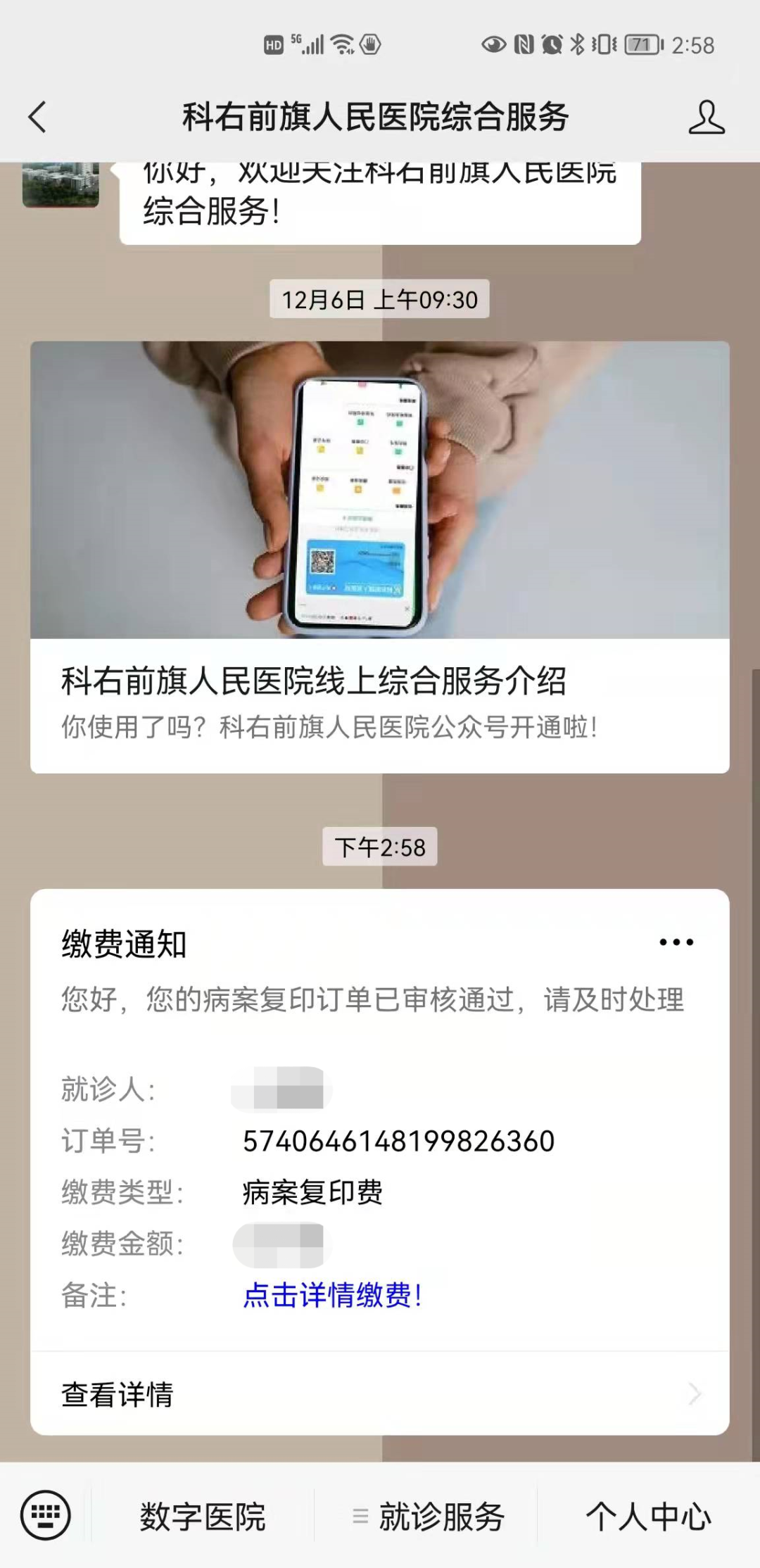Open the official account profile icon
This screenshot has height=1568, width=760.
tap(706, 117)
